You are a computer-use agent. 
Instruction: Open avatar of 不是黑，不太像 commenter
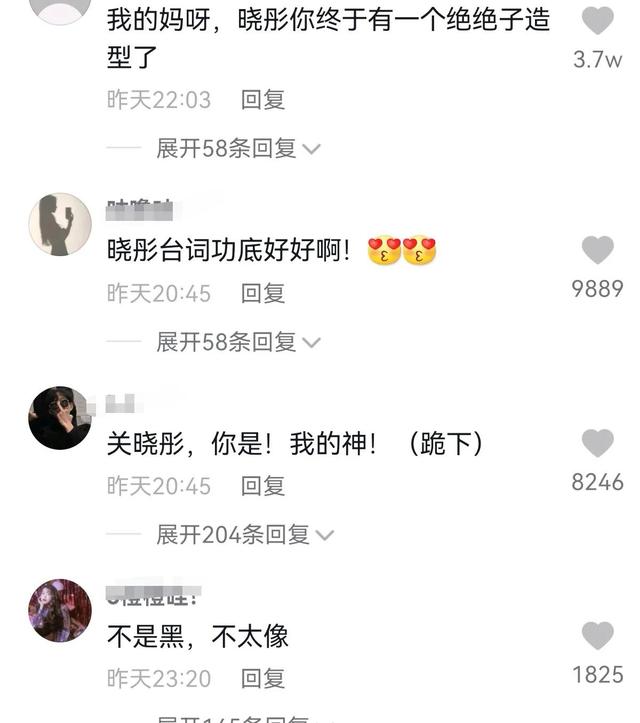point(60,610)
